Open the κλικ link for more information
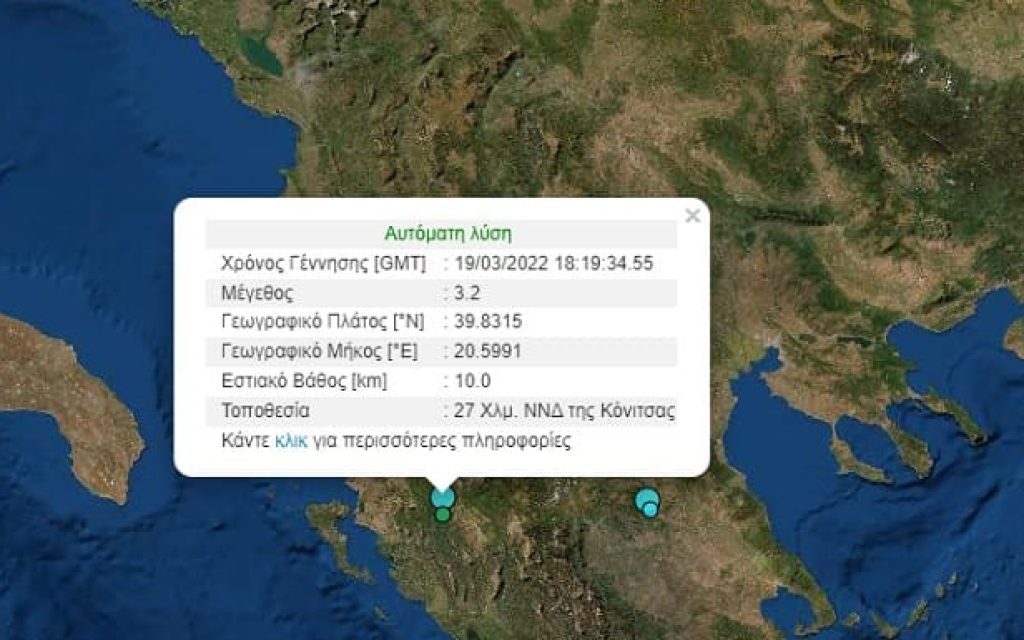Screen dimensions: 1024x640 click(x=290, y=441)
